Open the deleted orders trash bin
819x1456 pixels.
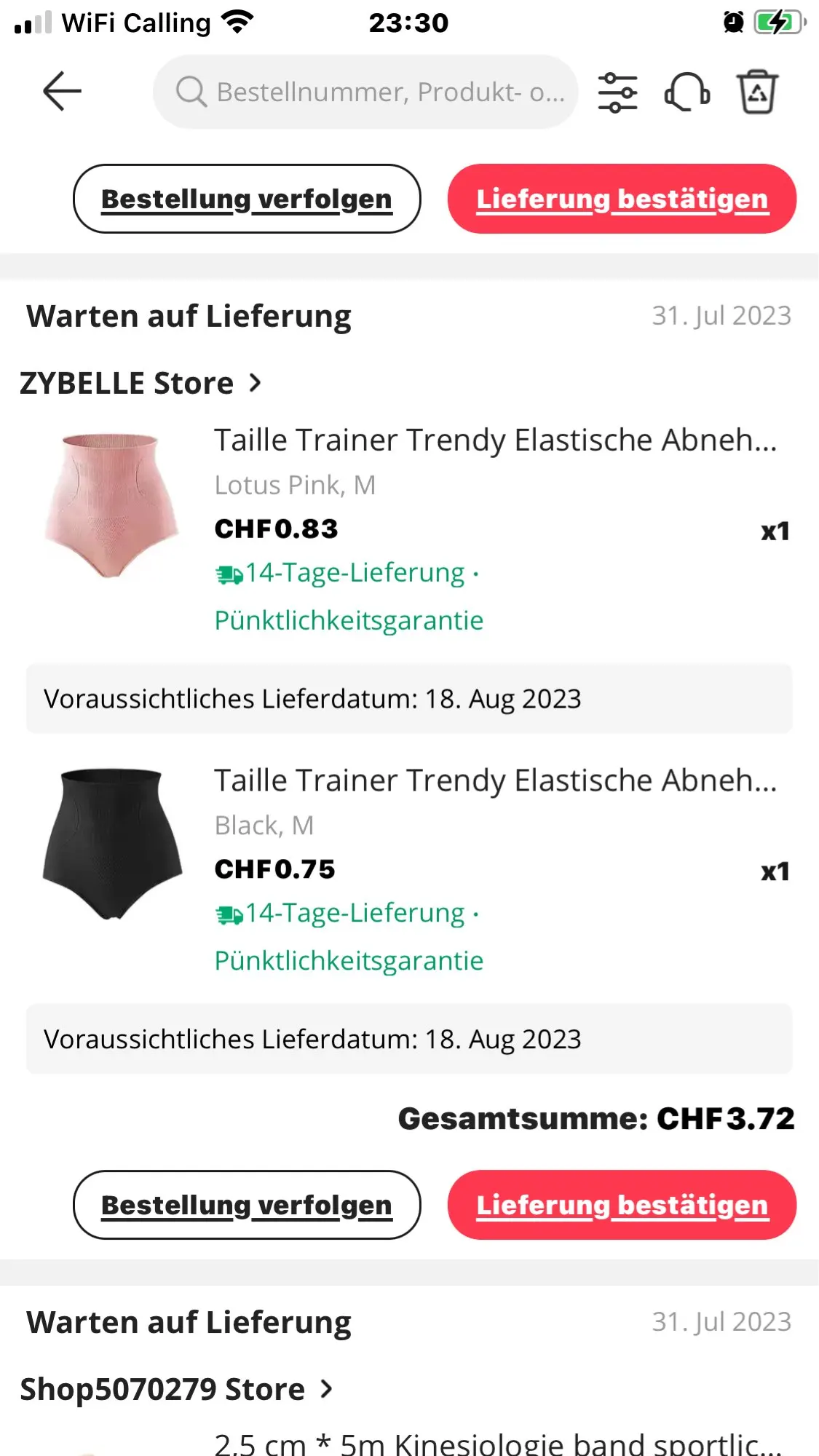[758, 92]
